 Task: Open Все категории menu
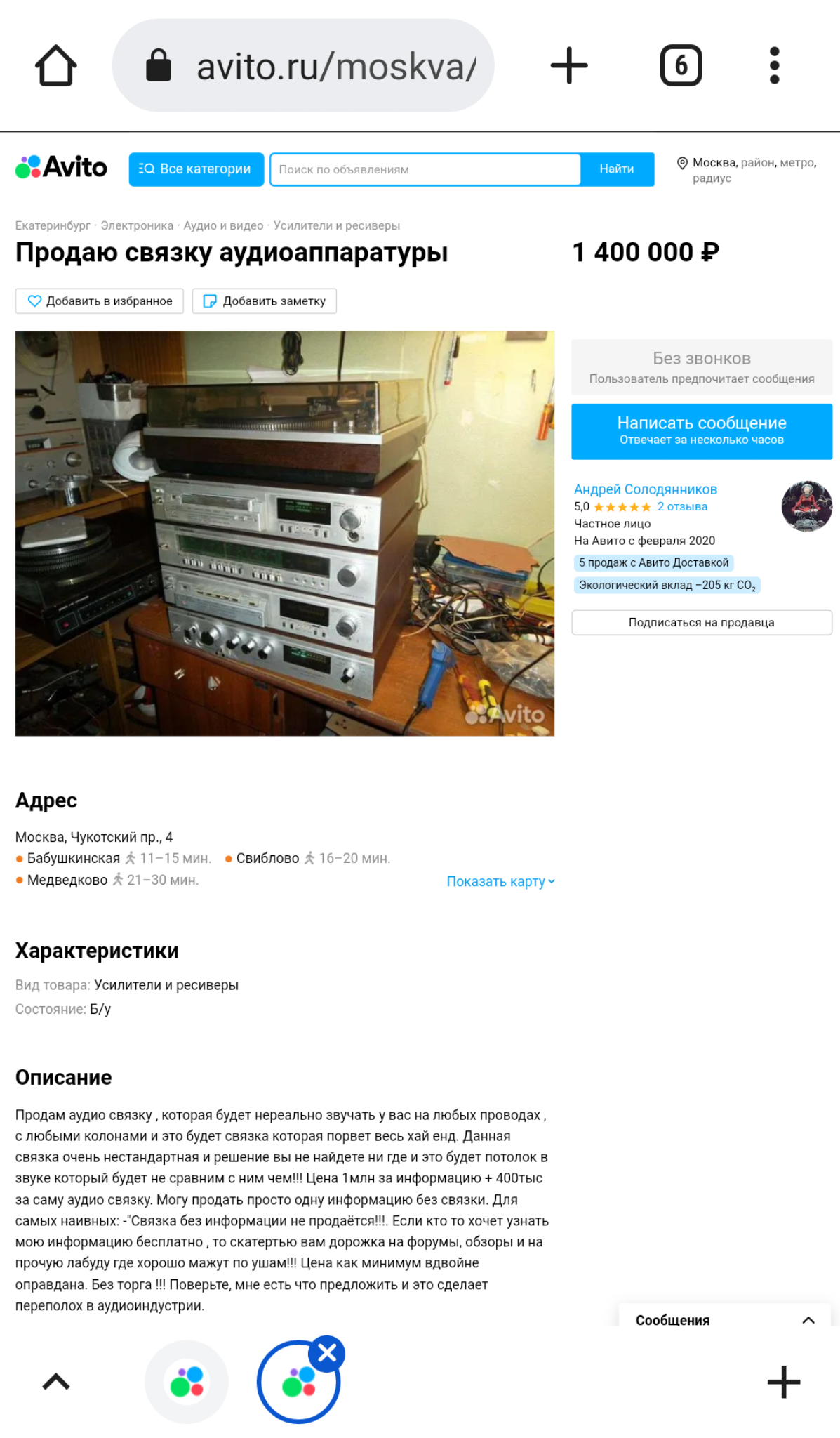pos(196,169)
